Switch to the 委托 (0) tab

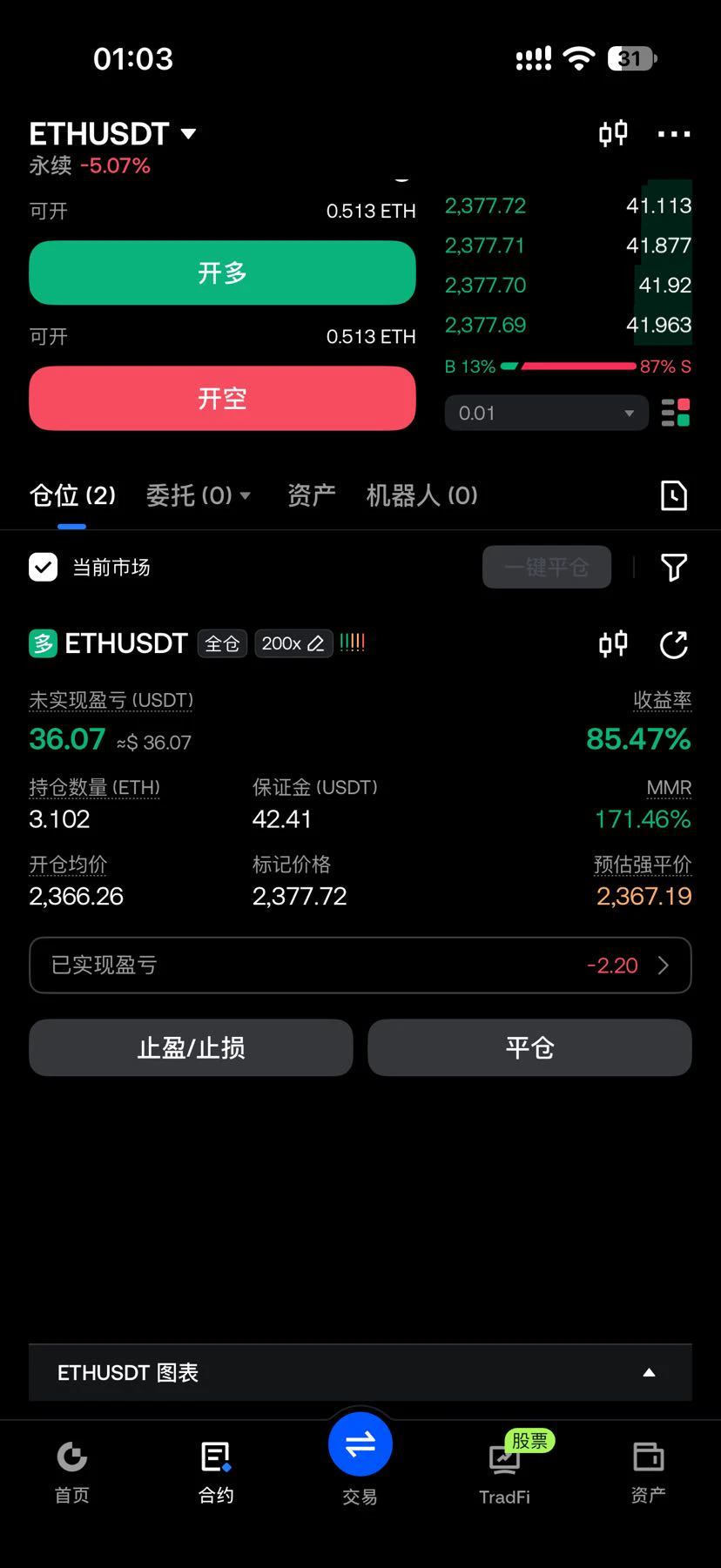click(x=199, y=495)
